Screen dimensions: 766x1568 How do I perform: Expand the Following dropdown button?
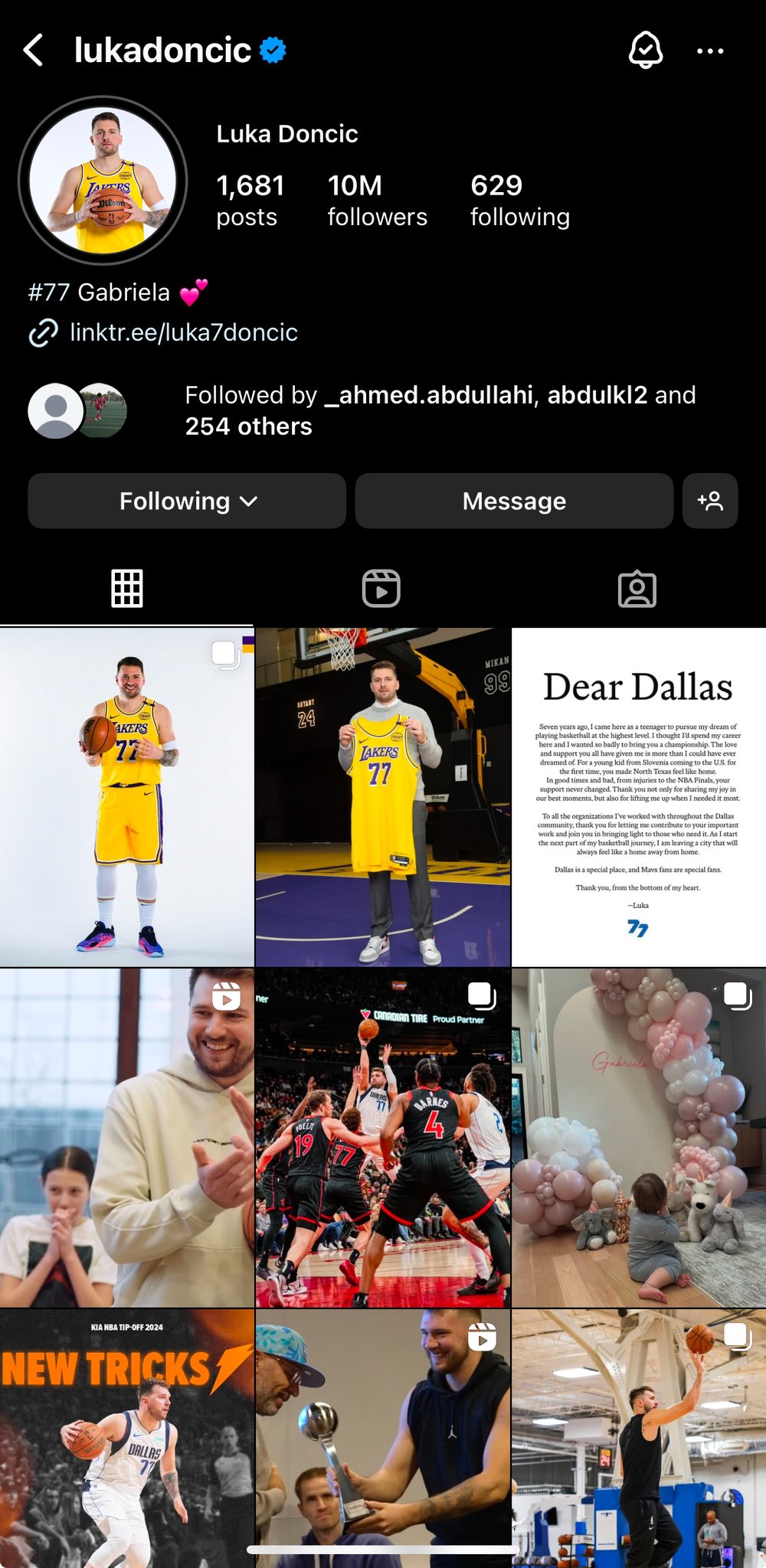coord(187,501)
